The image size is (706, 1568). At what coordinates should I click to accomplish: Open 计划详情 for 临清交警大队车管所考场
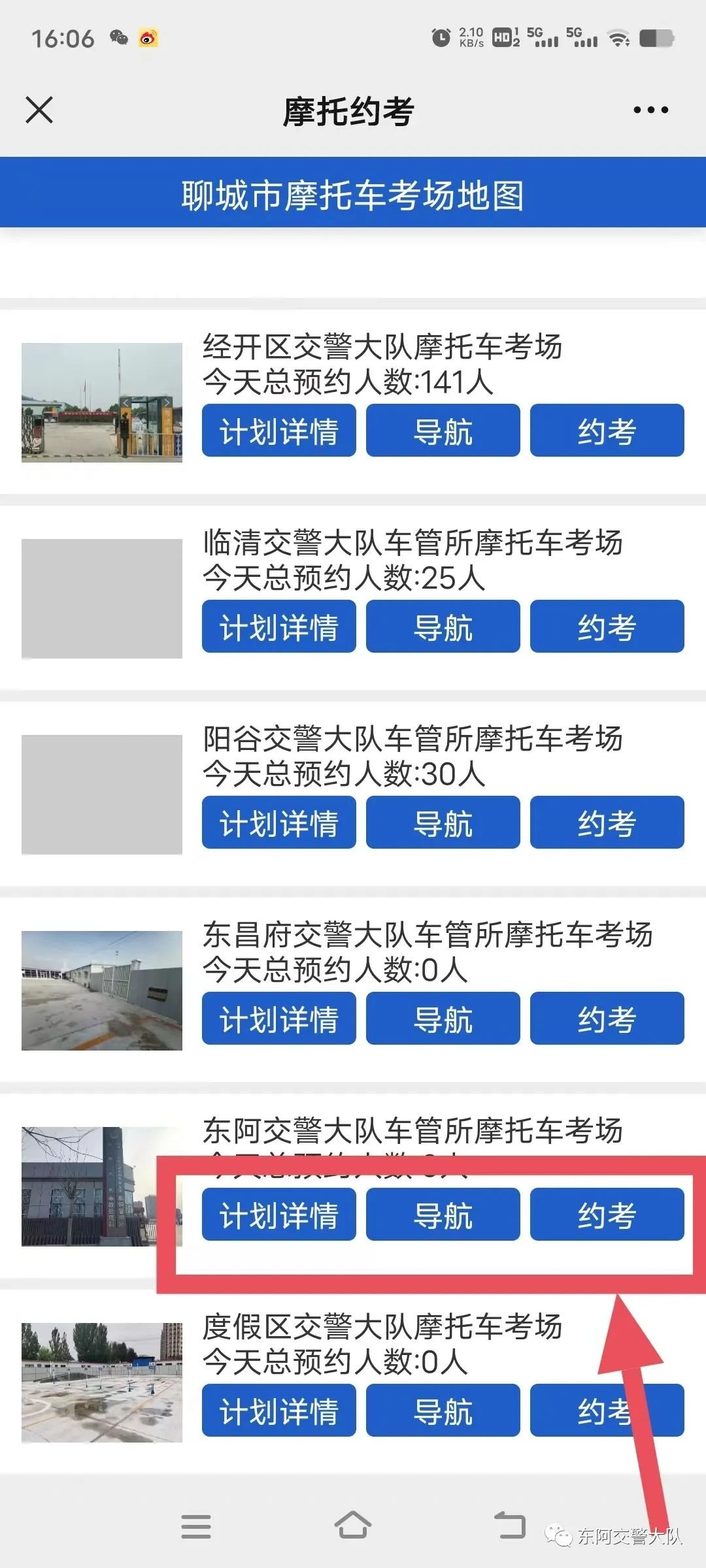tap(279, 627)
